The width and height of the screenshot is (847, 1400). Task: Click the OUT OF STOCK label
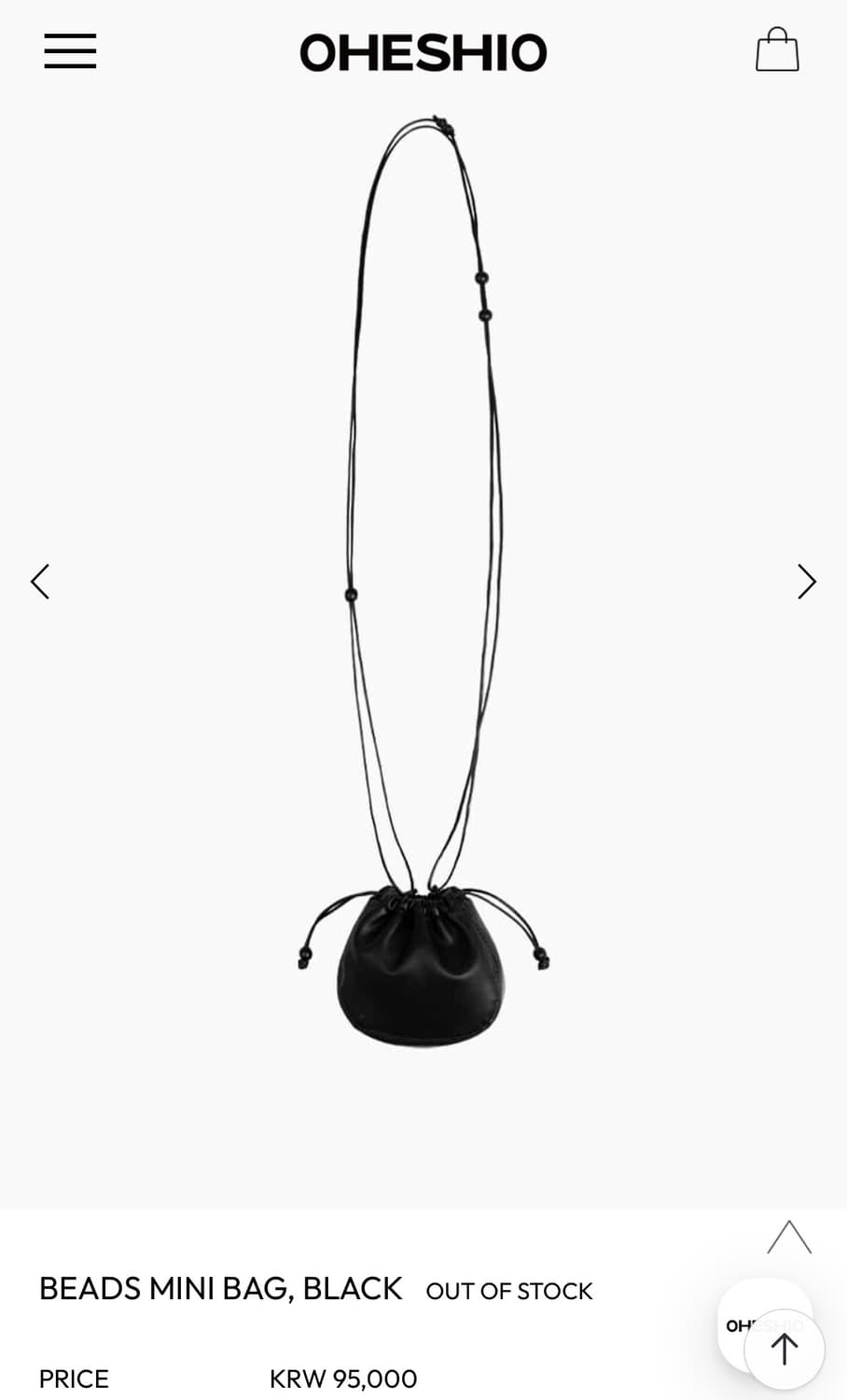point(509,1291)
